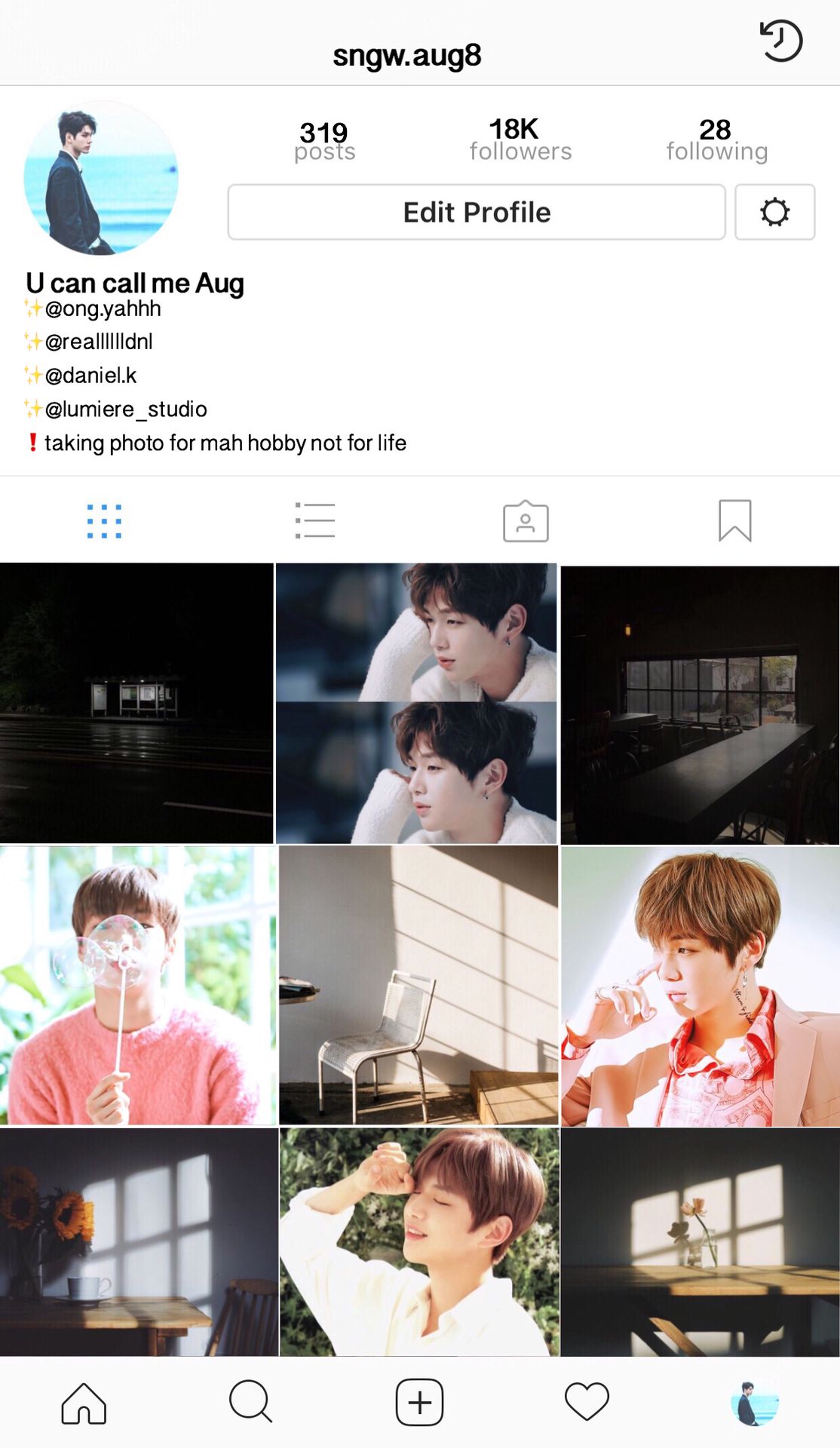Viewport: 840px width, 1448px height.
Task: Switch to the list view tab
Action: coord(314,520)
